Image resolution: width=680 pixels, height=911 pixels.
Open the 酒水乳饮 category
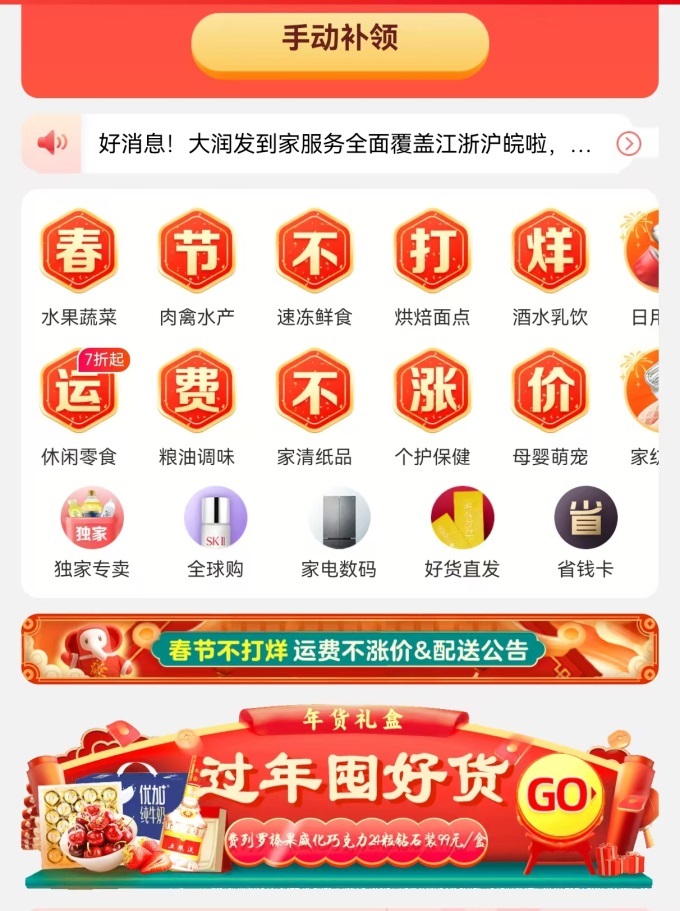pyautogui.click(x=550, y=267)
